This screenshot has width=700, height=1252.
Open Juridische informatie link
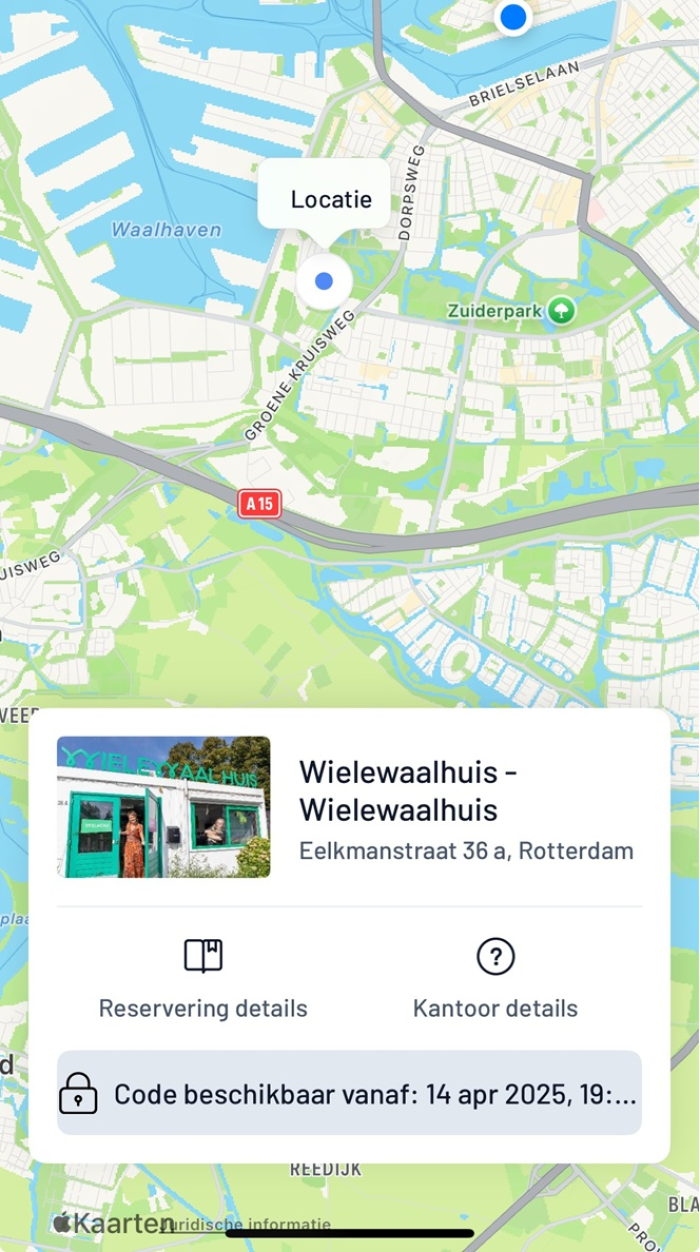click(246, 1224)
